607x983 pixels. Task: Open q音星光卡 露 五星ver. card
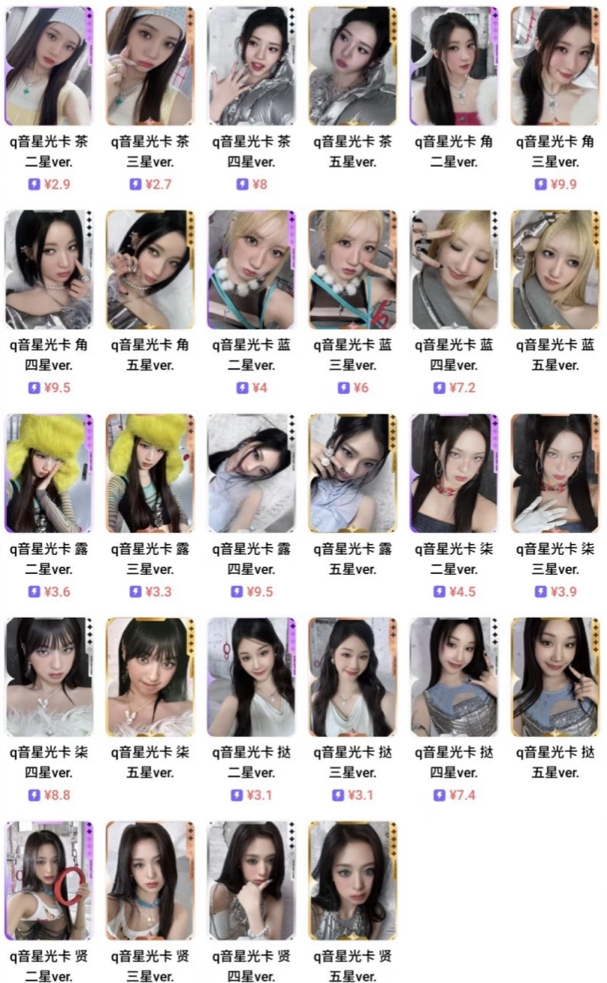352,472
